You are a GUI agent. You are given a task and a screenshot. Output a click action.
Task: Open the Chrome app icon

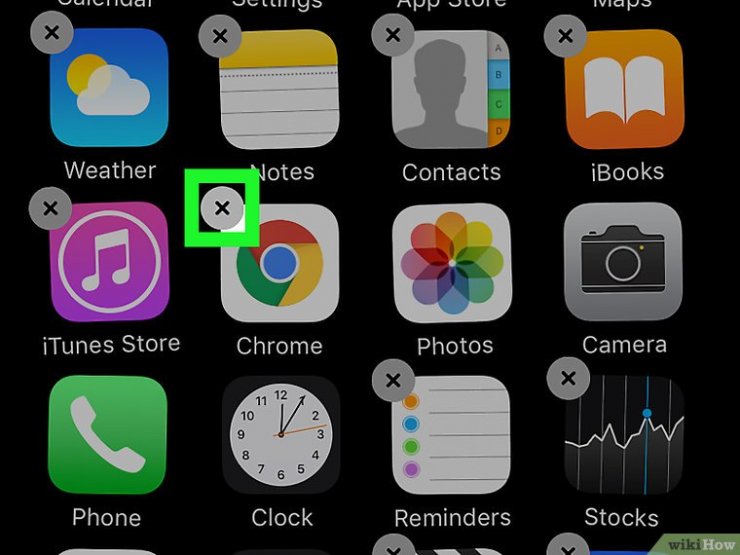[x=281, y=263]
